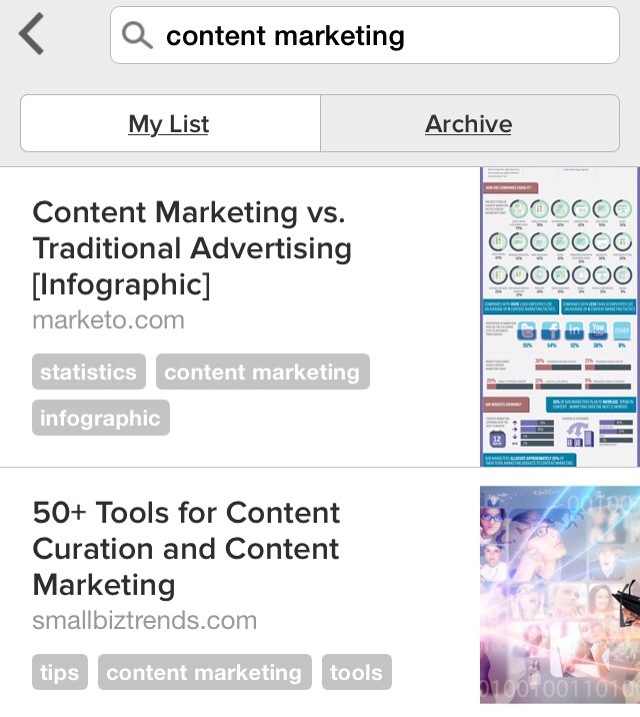Switch to the My List tab
The width and height of the screenshot is (640, 717).
pyautogui.click(x=169, y=124)
